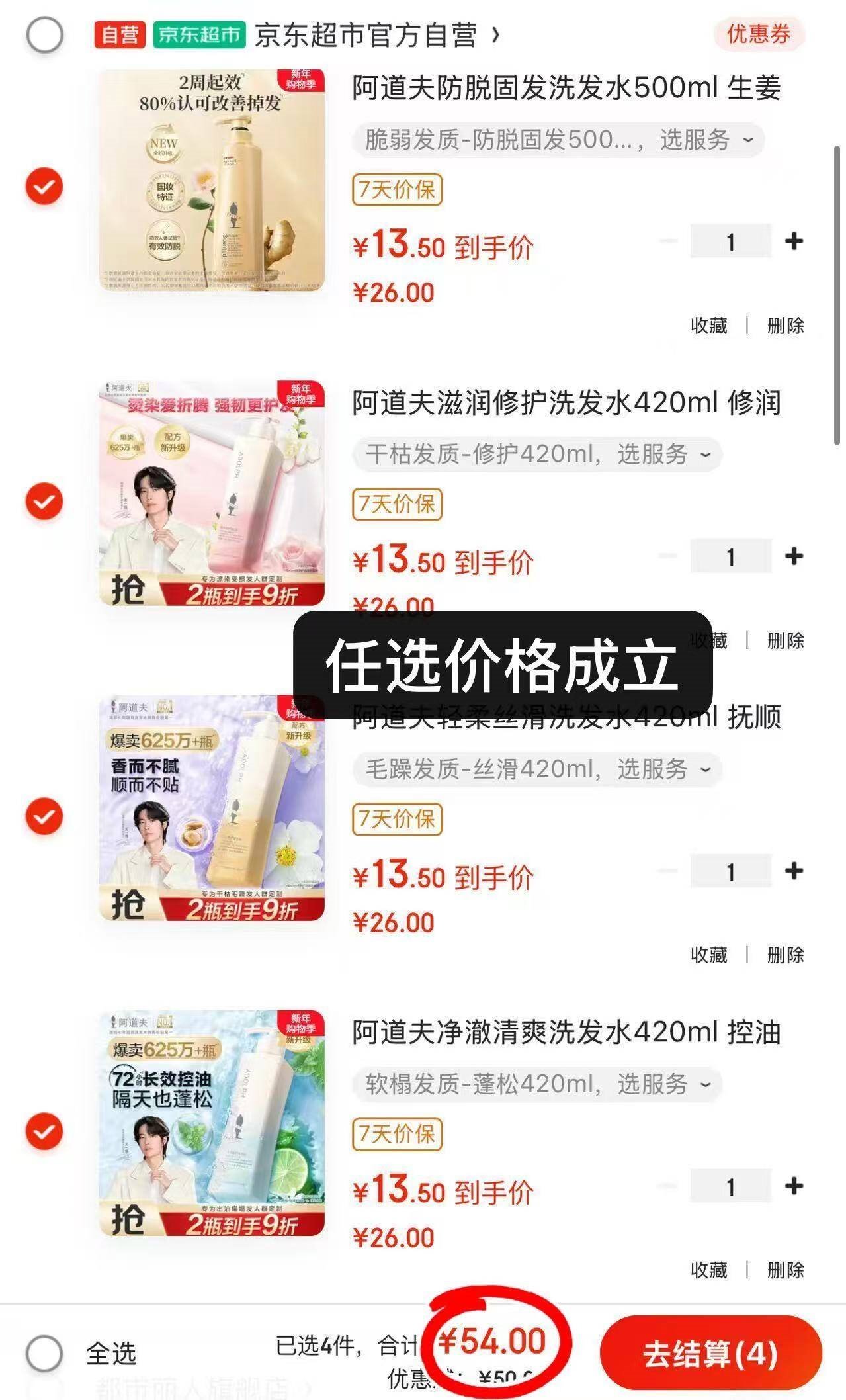846x1400 pixels.
Task: Uncheck the 毛躁发质-丝滑420ml item
Action: point(44,816)
